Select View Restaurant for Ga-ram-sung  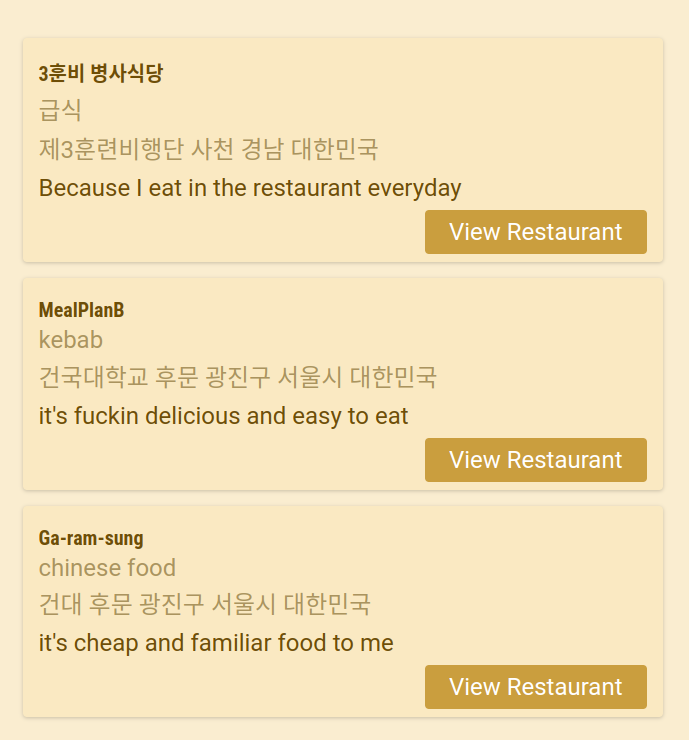click(x=535, y=687)
